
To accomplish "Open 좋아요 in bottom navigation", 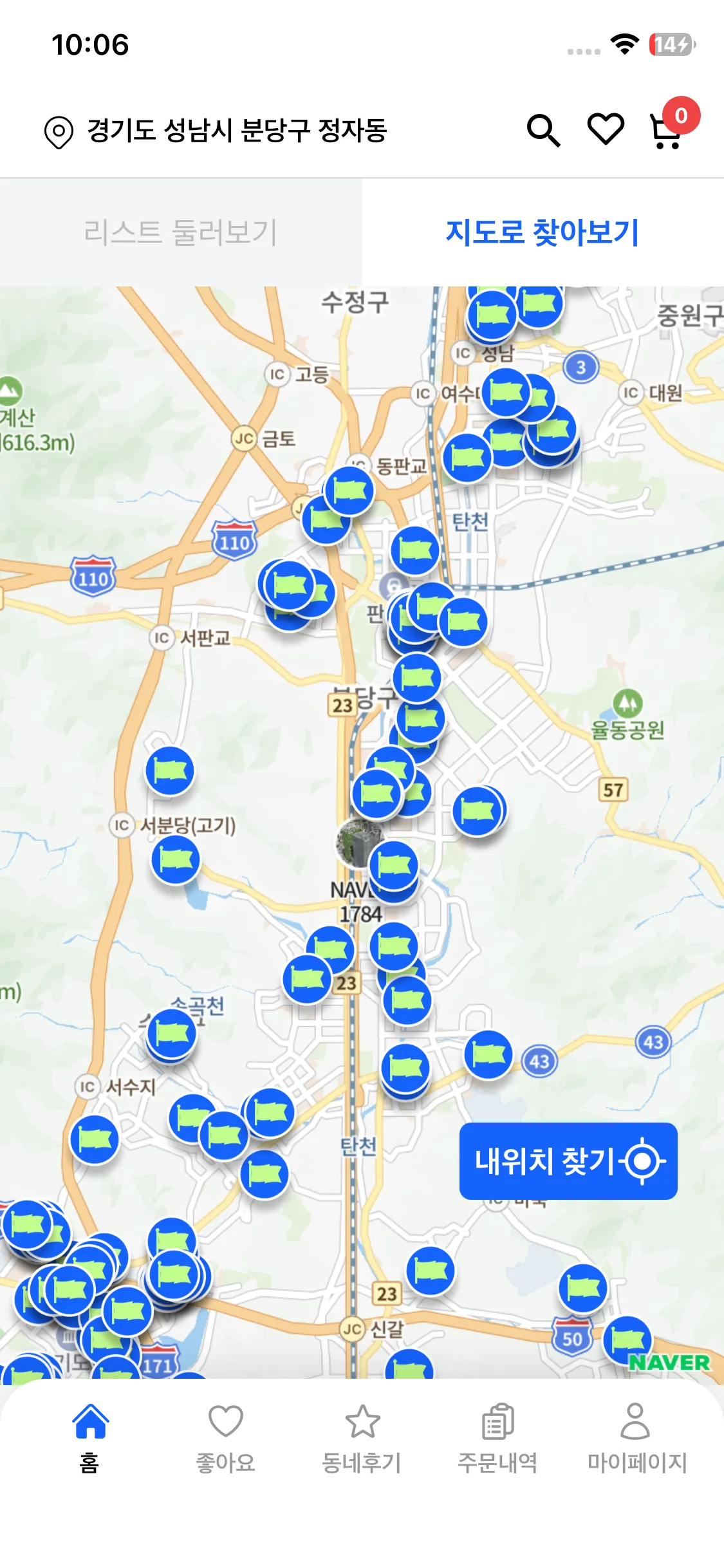I will 225,1434.
